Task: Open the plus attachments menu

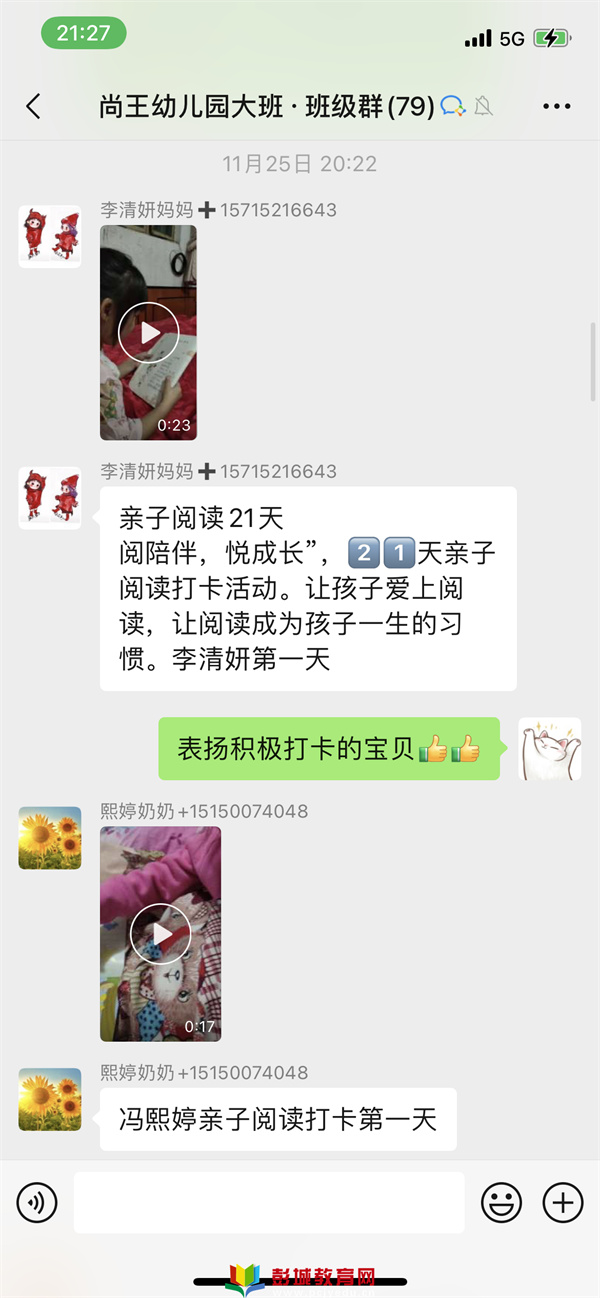Action: (x=562, y=1202)
